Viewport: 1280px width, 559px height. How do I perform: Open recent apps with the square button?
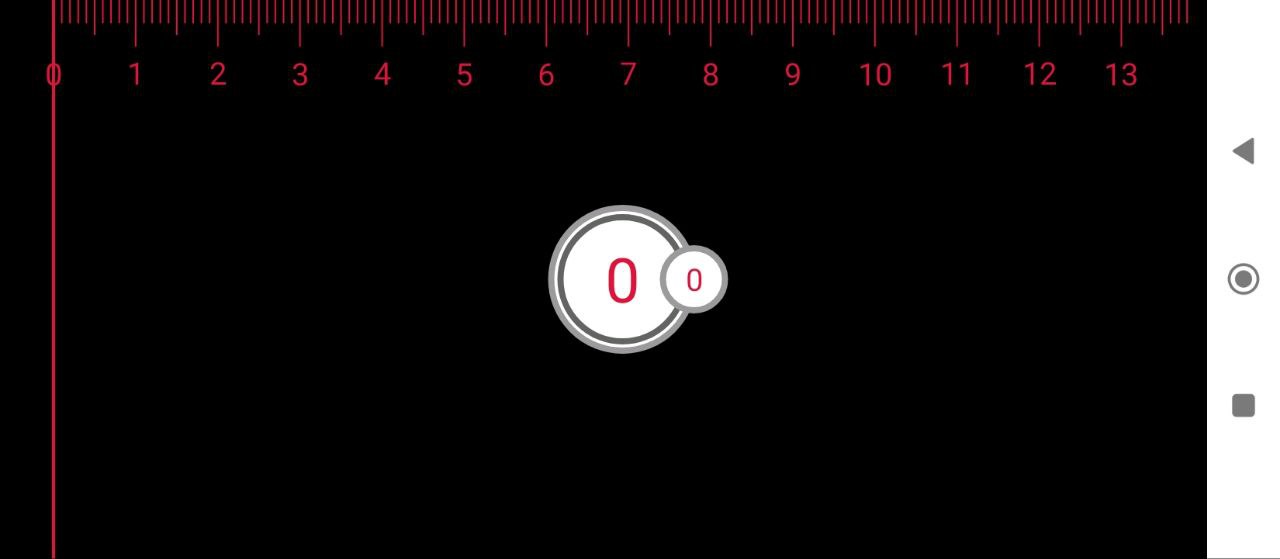(1243, 405)
